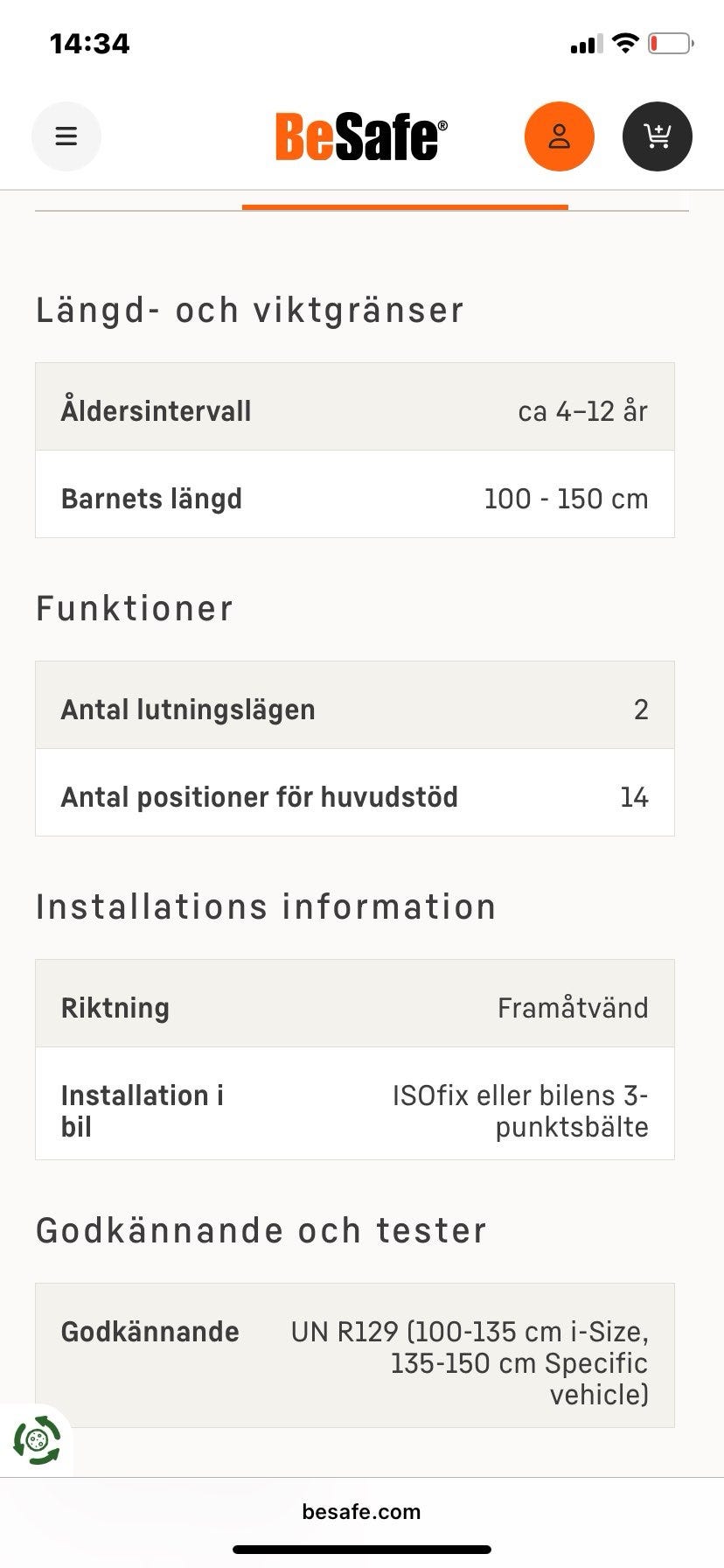
Task: Tap the BeSafe logo to go home
Action: click(361, 137)
